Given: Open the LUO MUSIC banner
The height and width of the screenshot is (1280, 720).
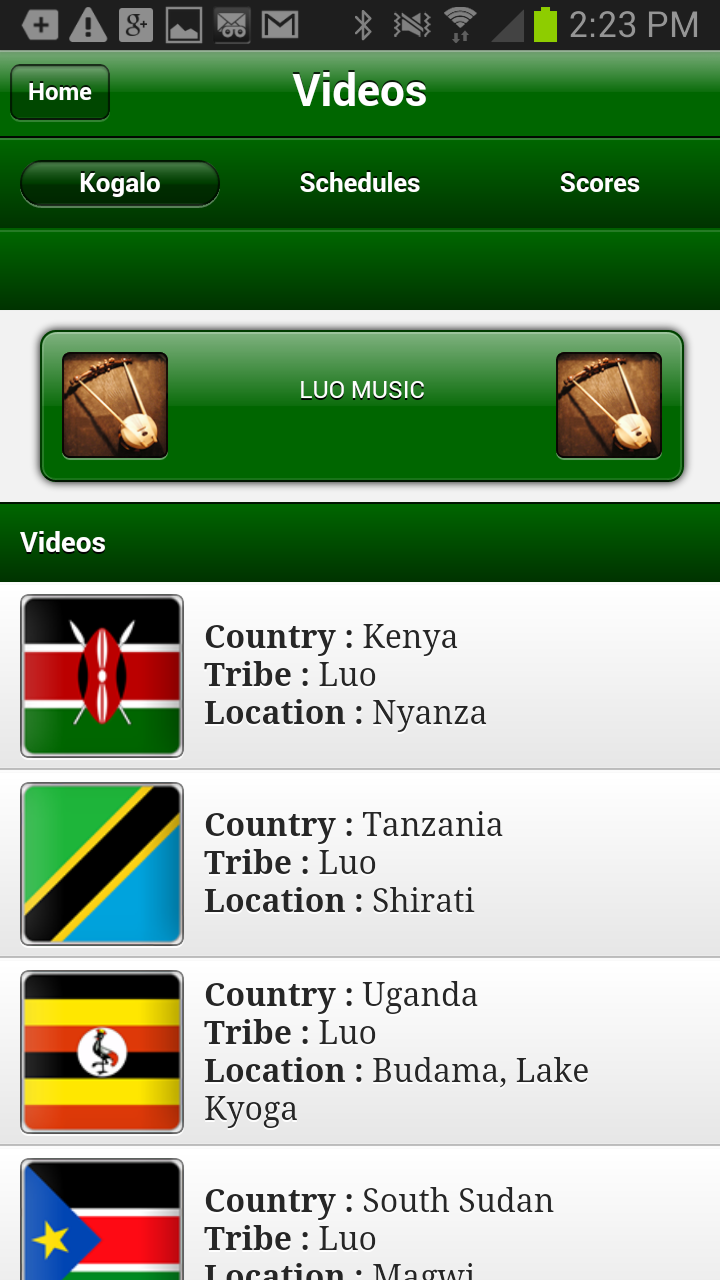Looking at the screenshot, I should [361, 405].
